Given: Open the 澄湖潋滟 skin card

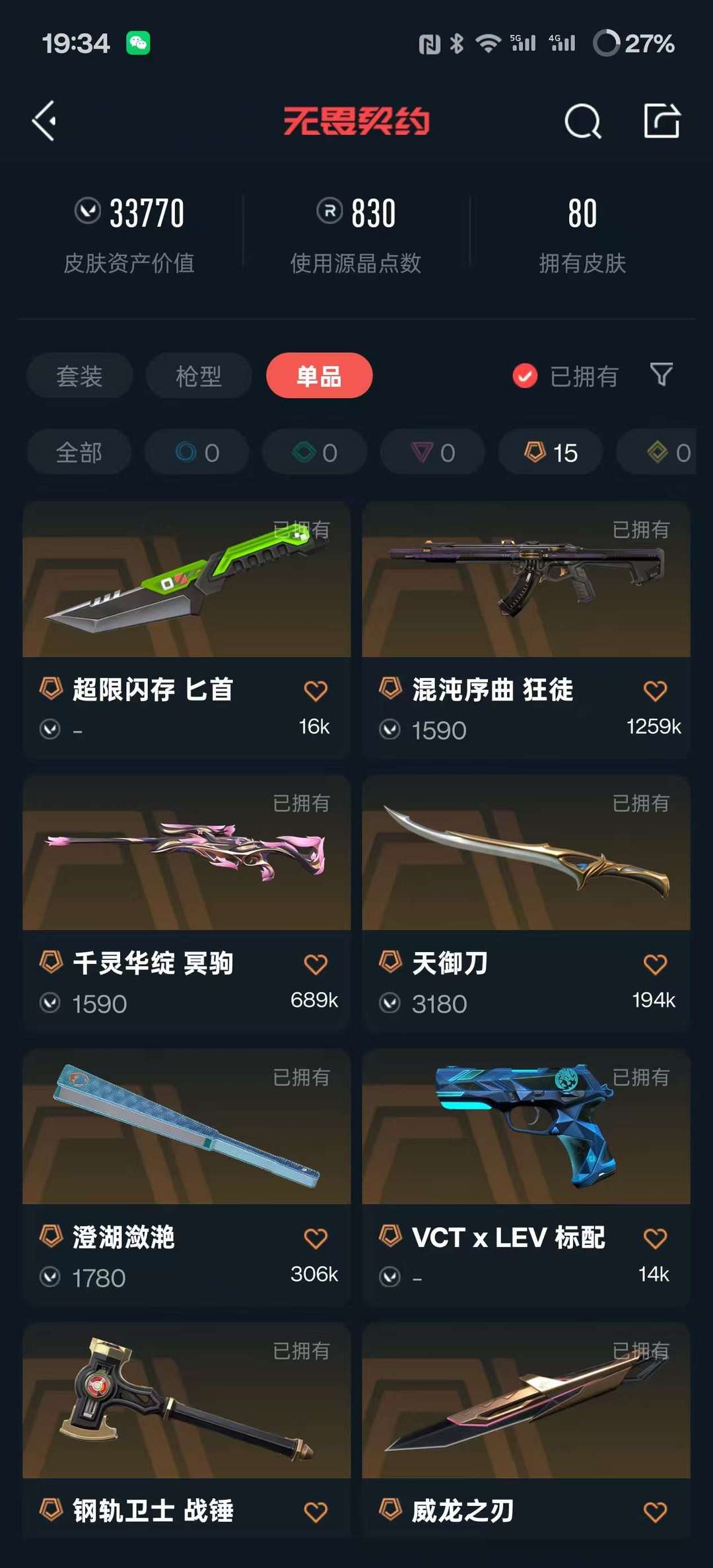Looking at the screenshot, I should [x=186, y=1177].
